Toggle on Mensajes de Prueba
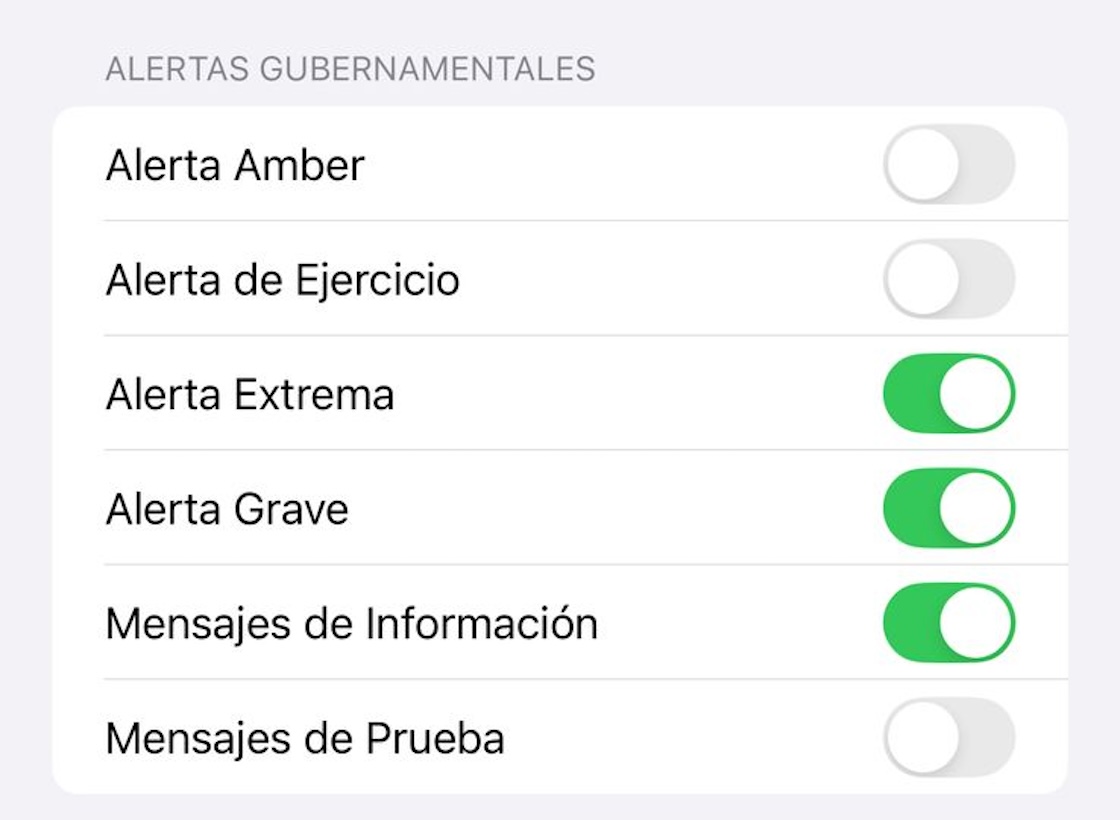Viewport: 1120px width, 820px height. point(948,738)
